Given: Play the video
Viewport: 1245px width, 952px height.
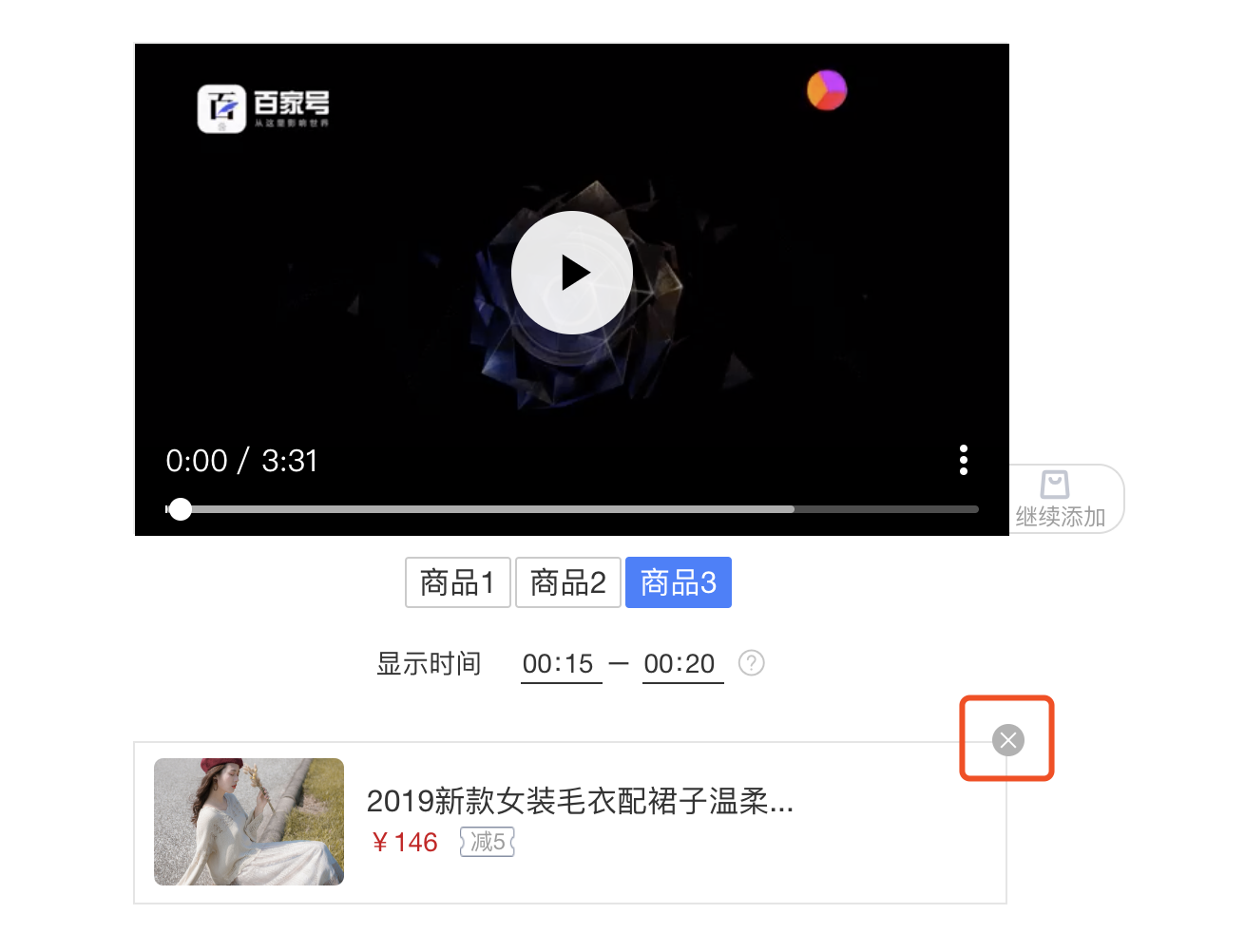Looking at the screenshot, I should pyautogui.click(x=571, y=273).
